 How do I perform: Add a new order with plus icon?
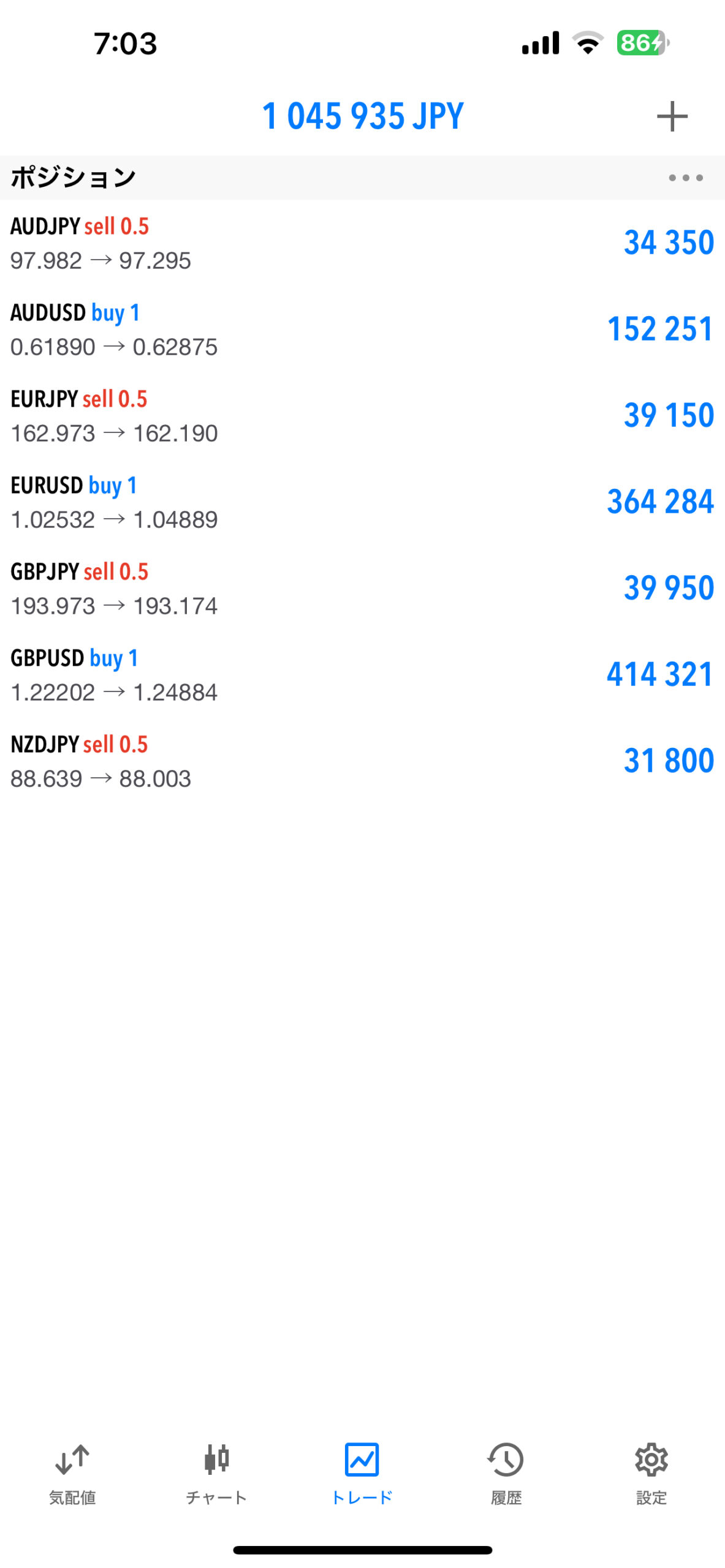coord(672,116)
